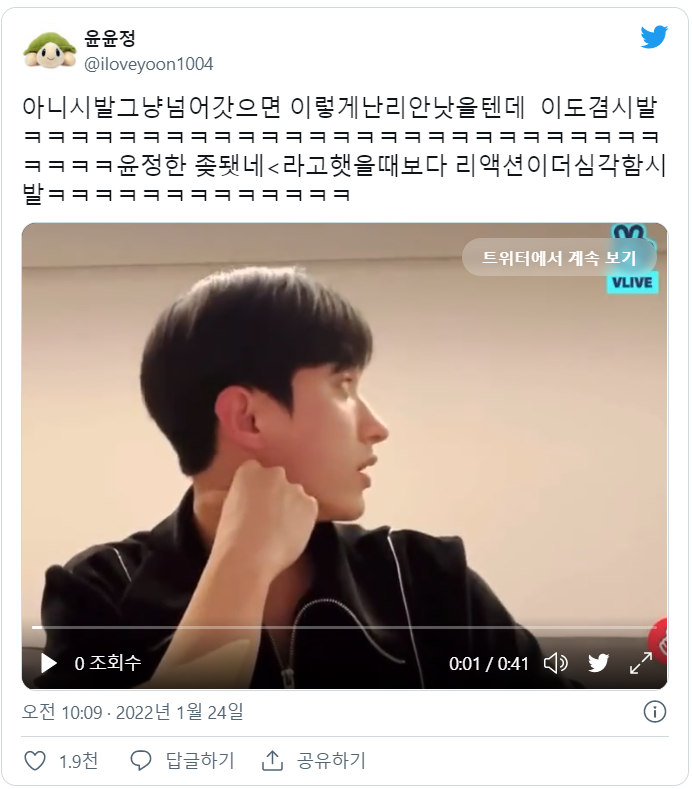Mute the video with the speaker icon
The width and height of the screenshot is (692, 789).
point(556,663)
